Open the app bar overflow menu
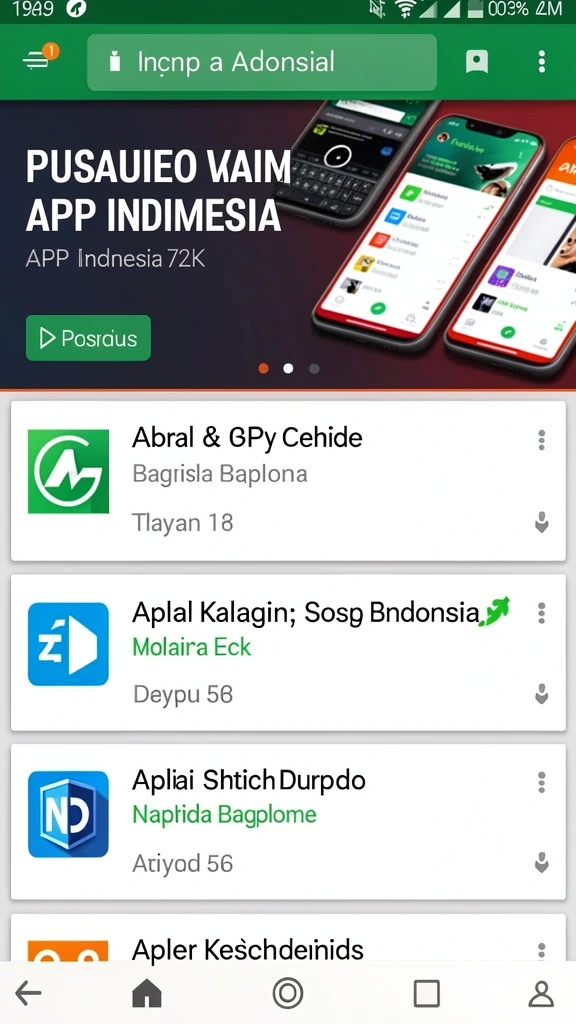The image size is (576, 1024). click(x=541, y=62)
